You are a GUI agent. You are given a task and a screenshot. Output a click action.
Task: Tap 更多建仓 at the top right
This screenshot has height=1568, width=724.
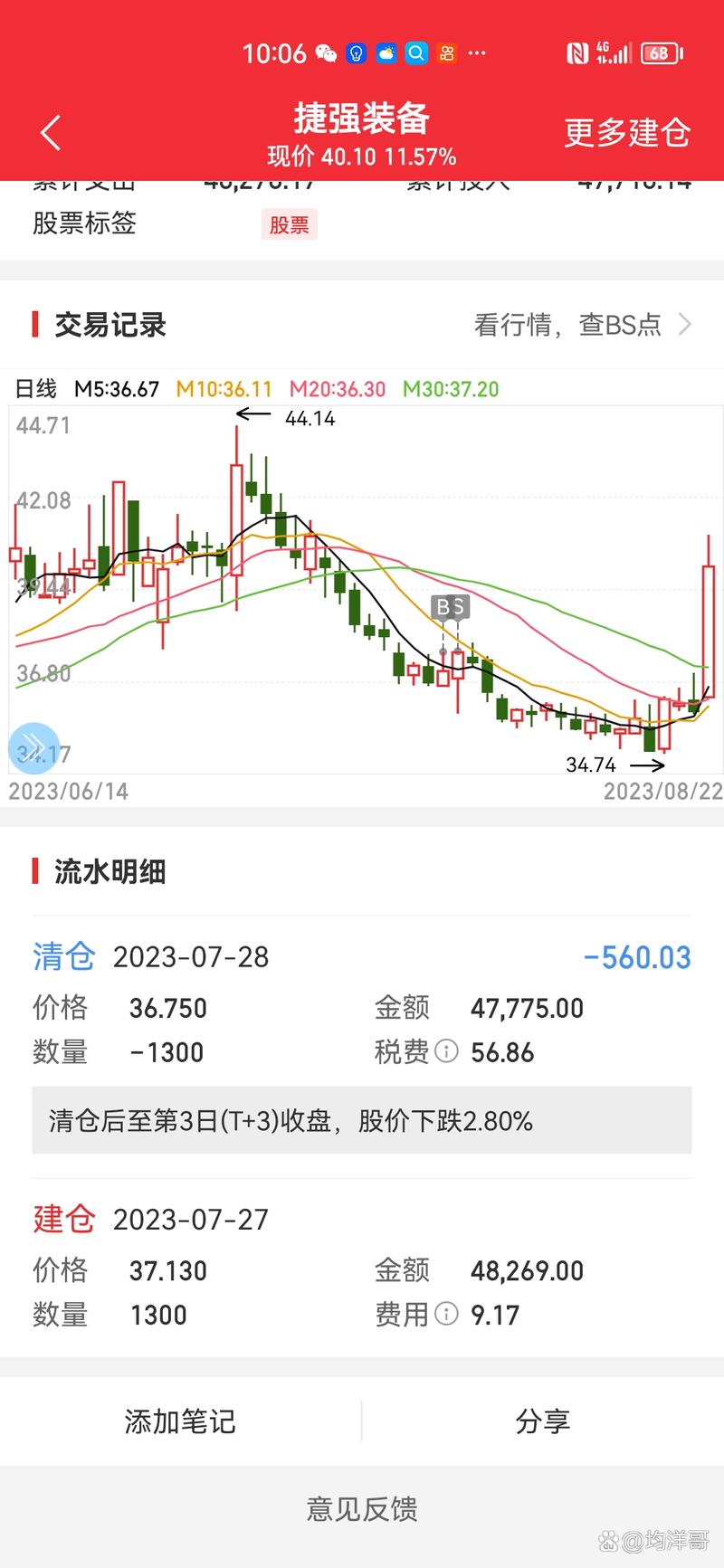click(x=626, y=131)
